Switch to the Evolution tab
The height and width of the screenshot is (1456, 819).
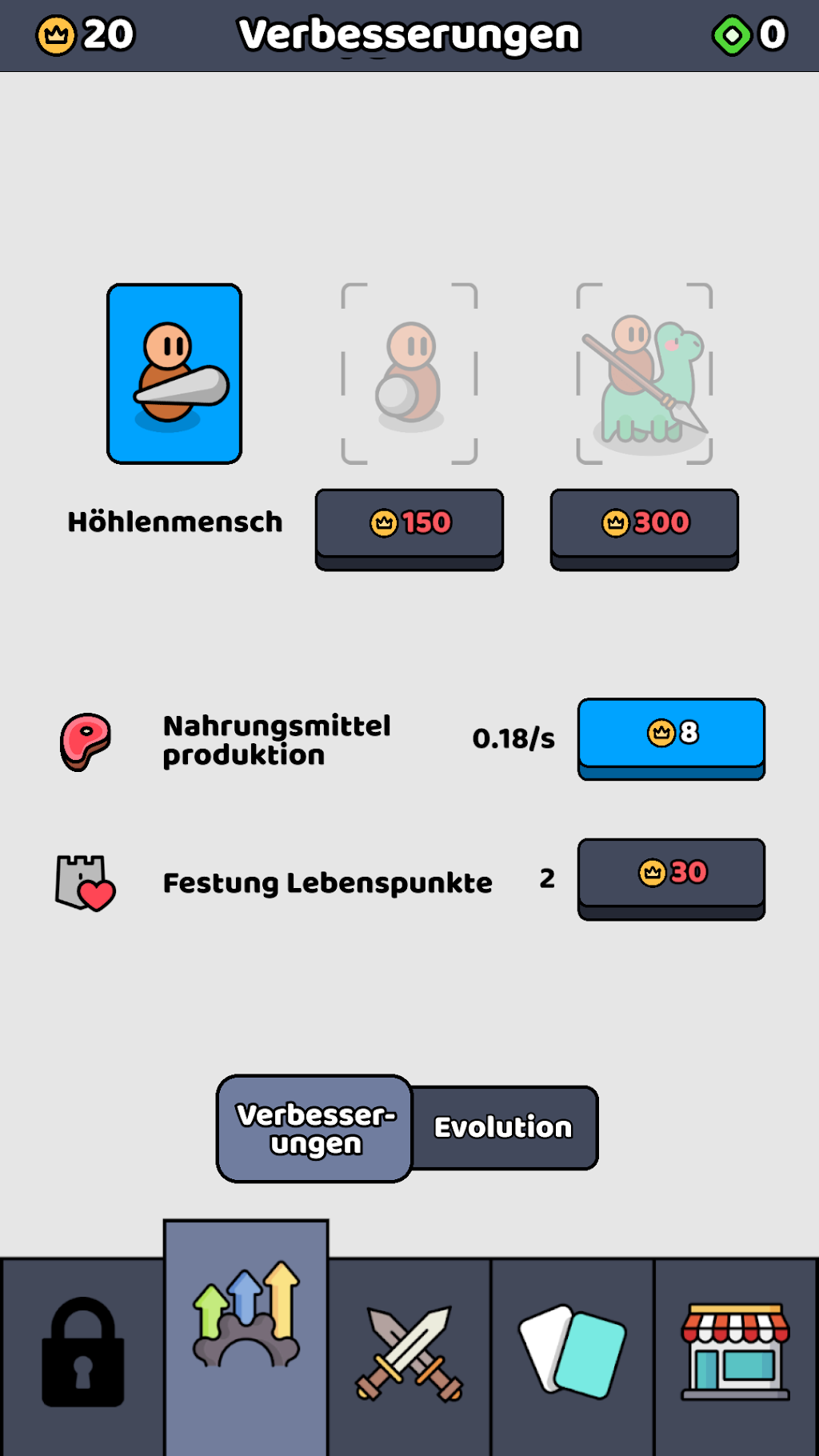click(504, 1127)
